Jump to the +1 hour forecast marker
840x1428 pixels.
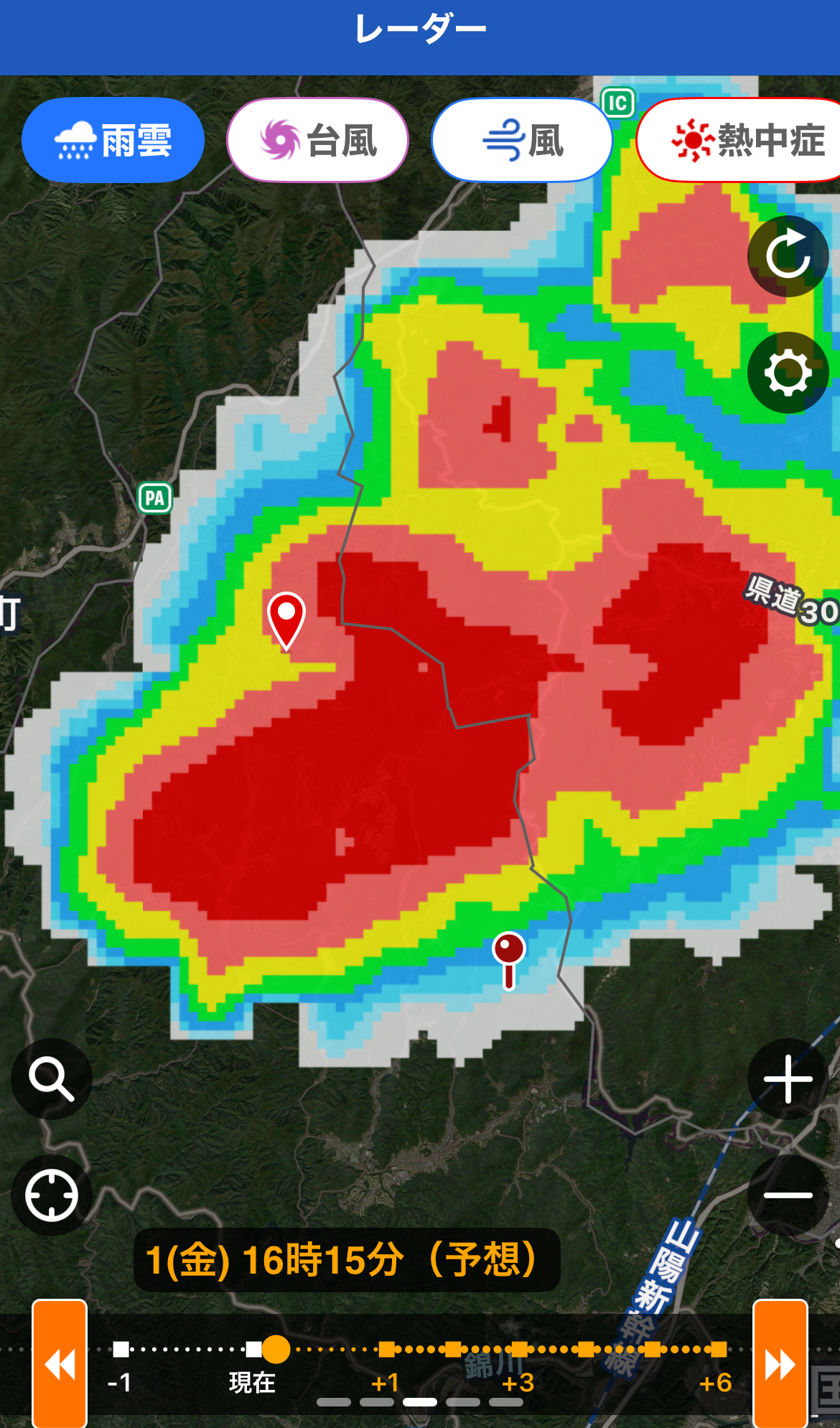click(386, 1350)
